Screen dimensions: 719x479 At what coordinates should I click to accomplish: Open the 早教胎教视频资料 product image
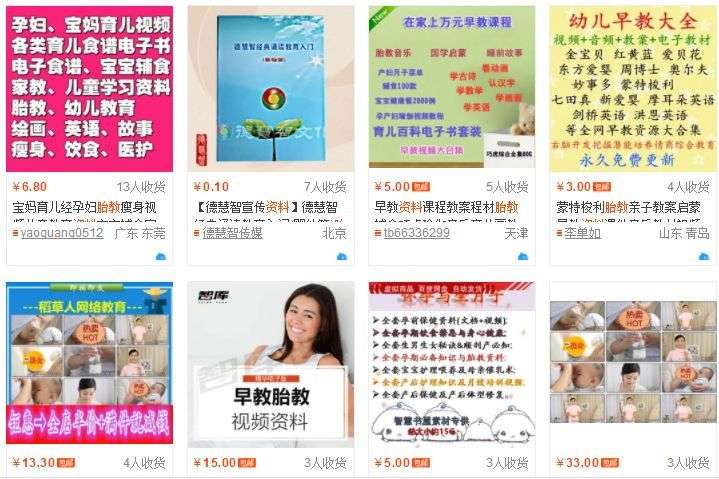270,364
